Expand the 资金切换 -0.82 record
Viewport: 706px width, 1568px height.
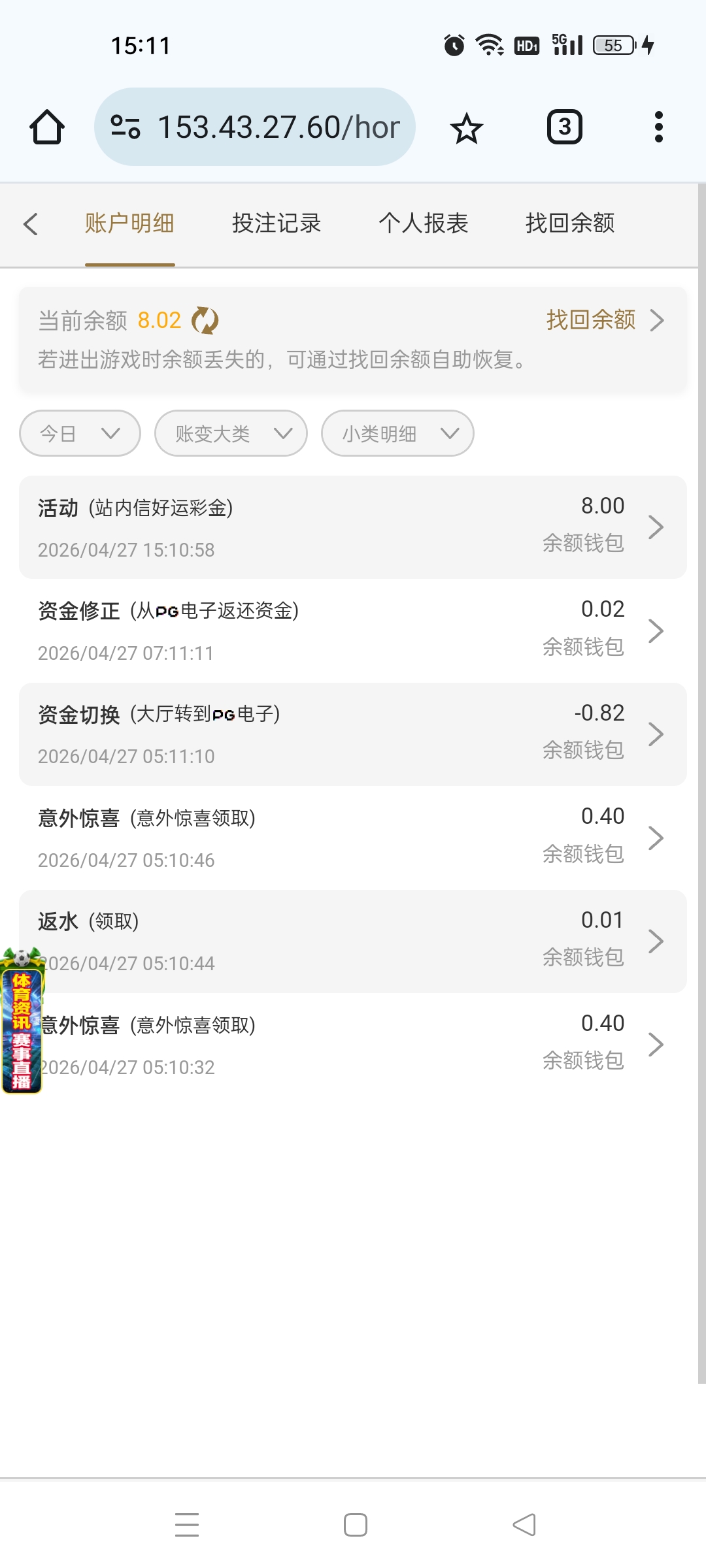click(656, 734)
